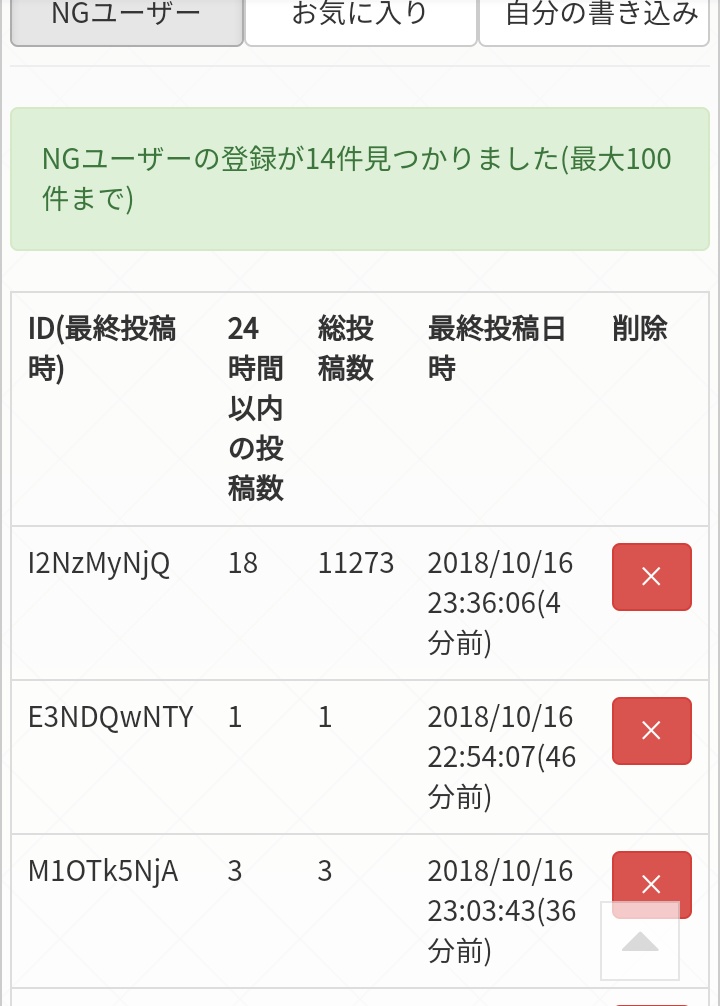
Task: Delete the M1OTk5NjA entry
Action: click(651, 879)
